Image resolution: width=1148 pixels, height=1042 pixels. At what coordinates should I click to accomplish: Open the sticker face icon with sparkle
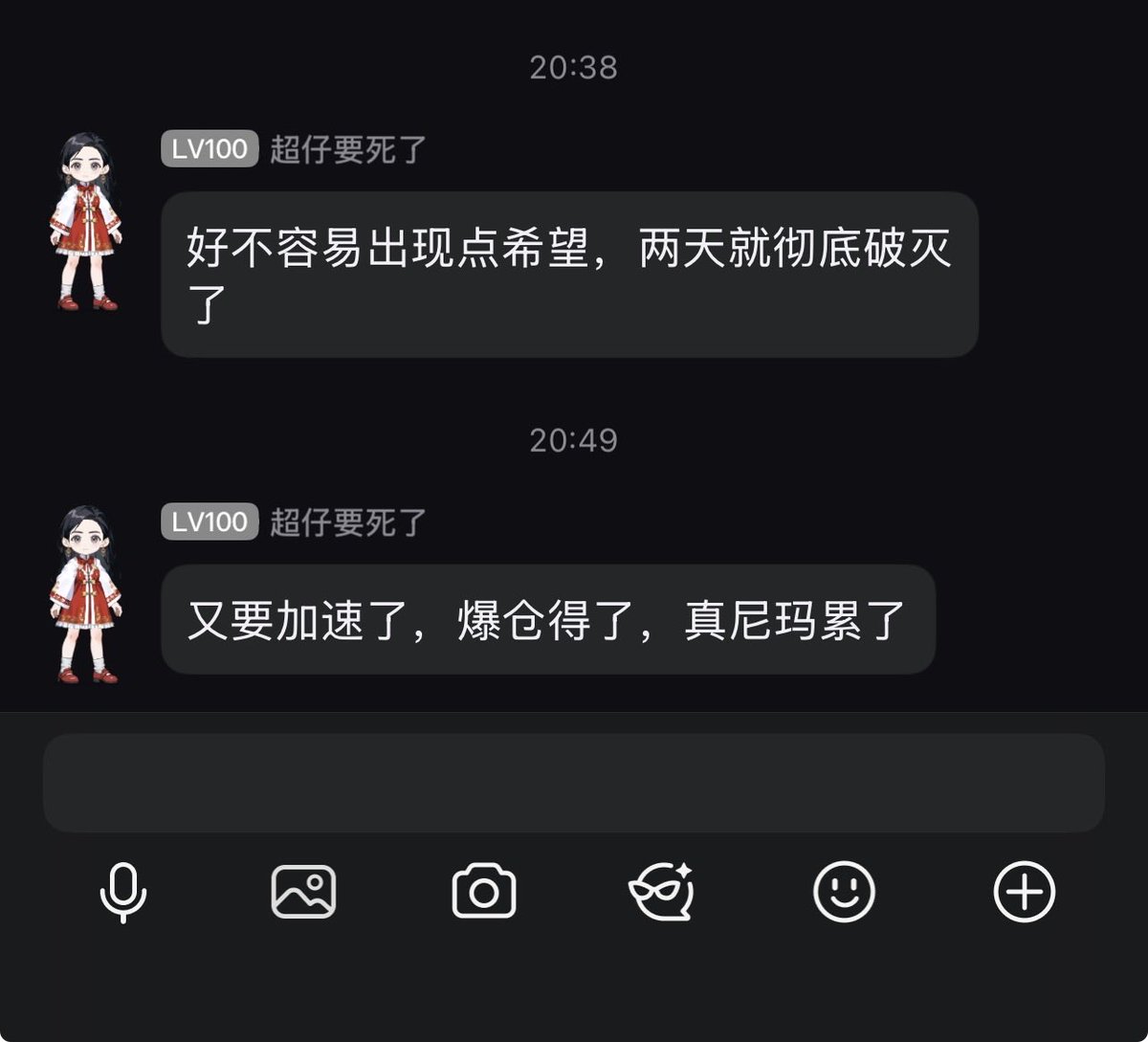662,892
